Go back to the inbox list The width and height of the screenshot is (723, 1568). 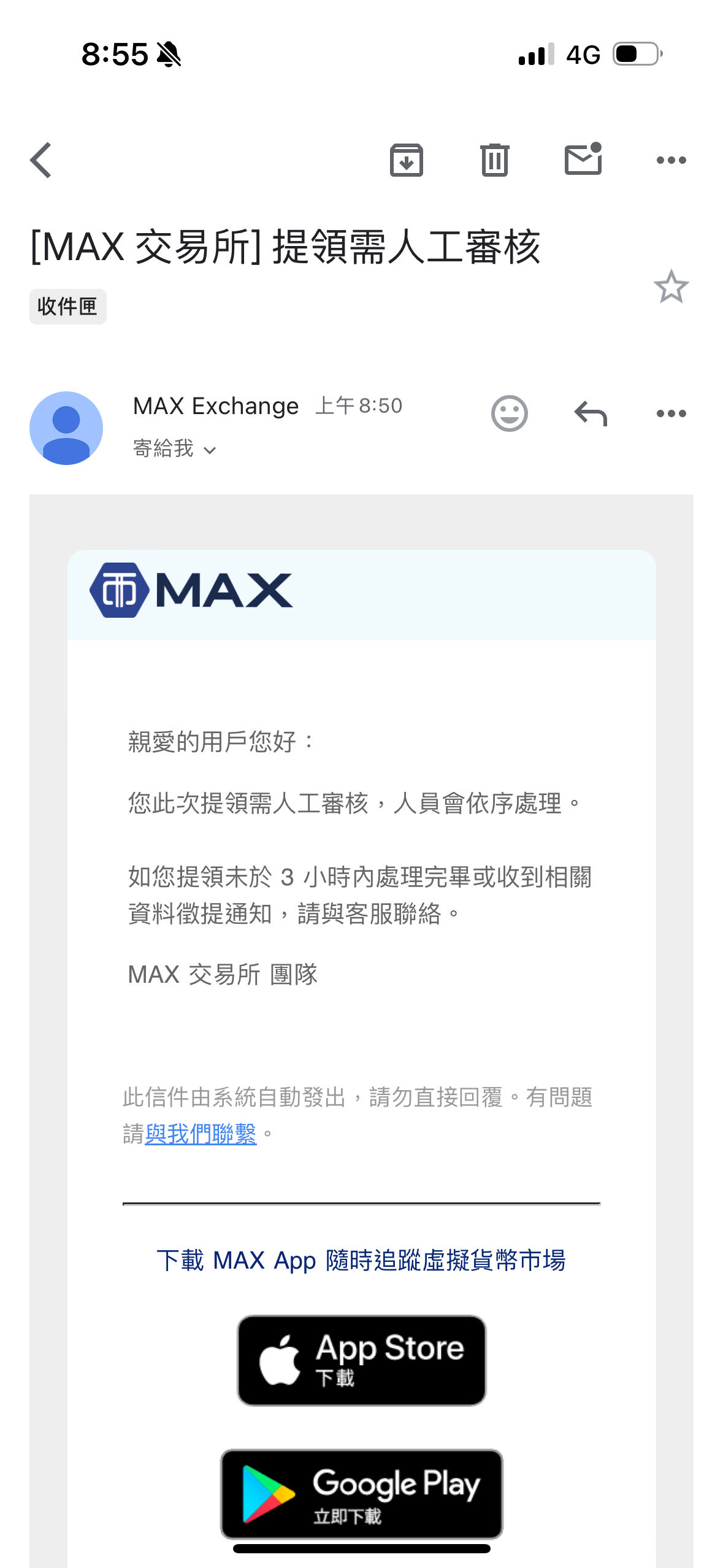(41, 161)
